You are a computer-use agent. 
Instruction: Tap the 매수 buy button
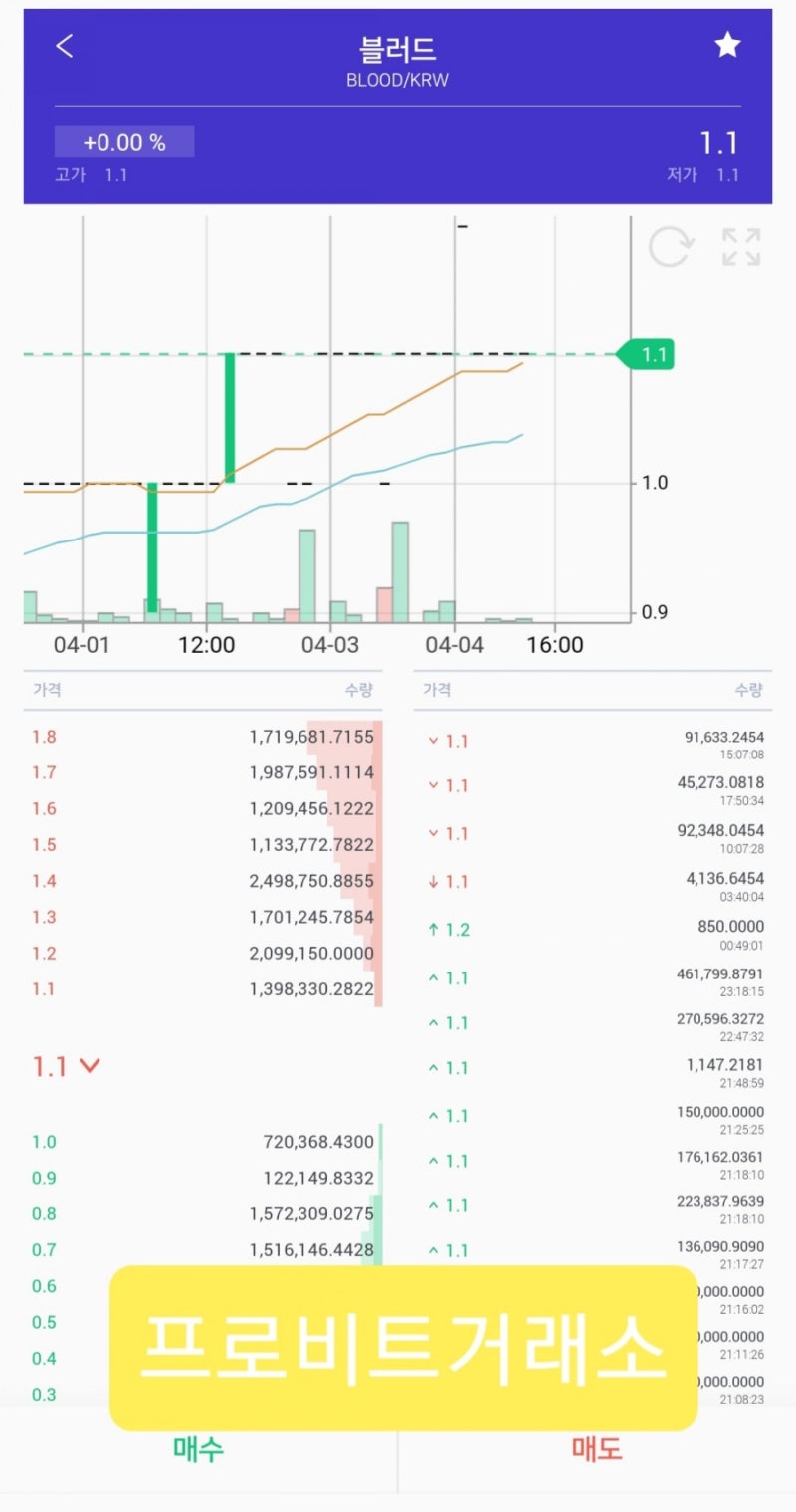pyautogui.click(x=199, y=1449)
